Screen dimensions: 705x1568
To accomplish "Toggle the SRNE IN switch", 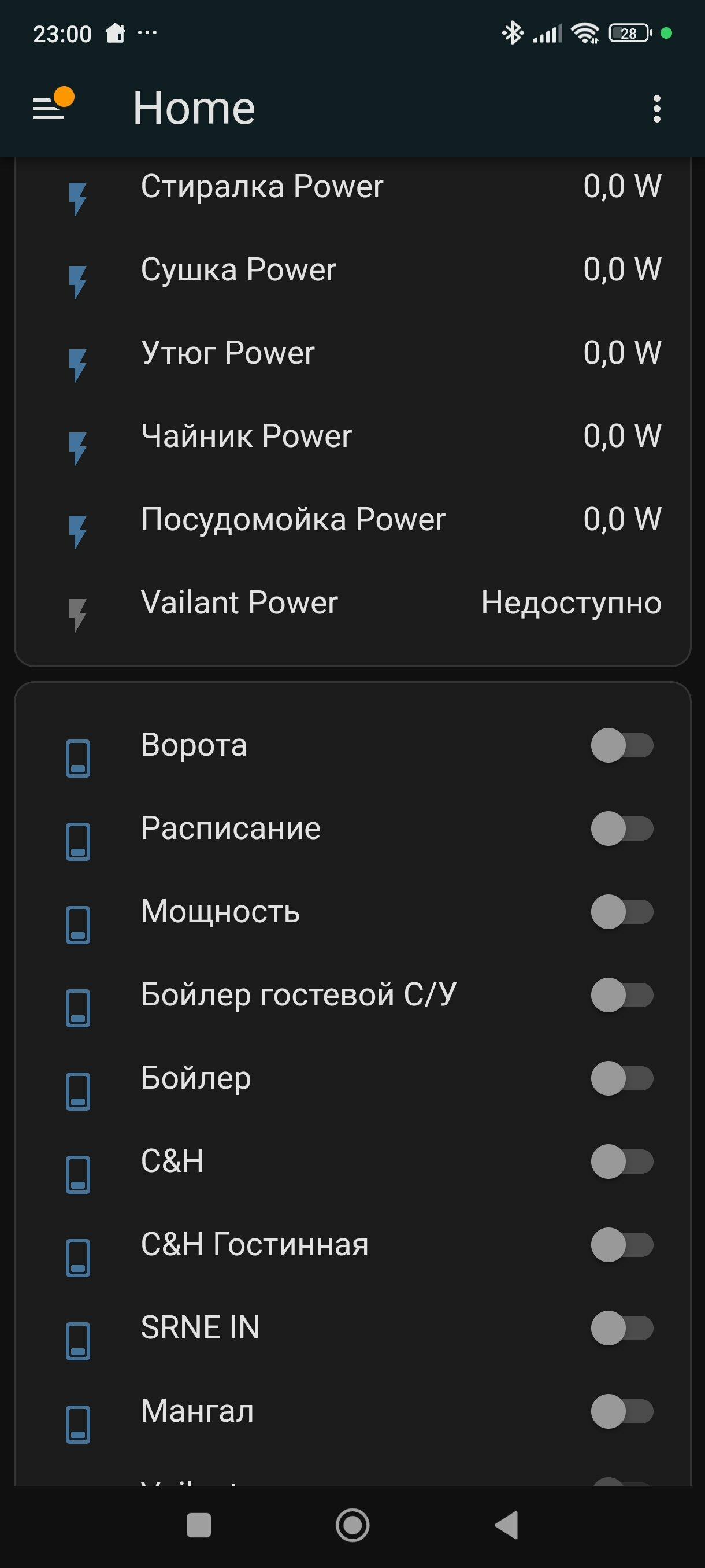I will point(622,1328).
